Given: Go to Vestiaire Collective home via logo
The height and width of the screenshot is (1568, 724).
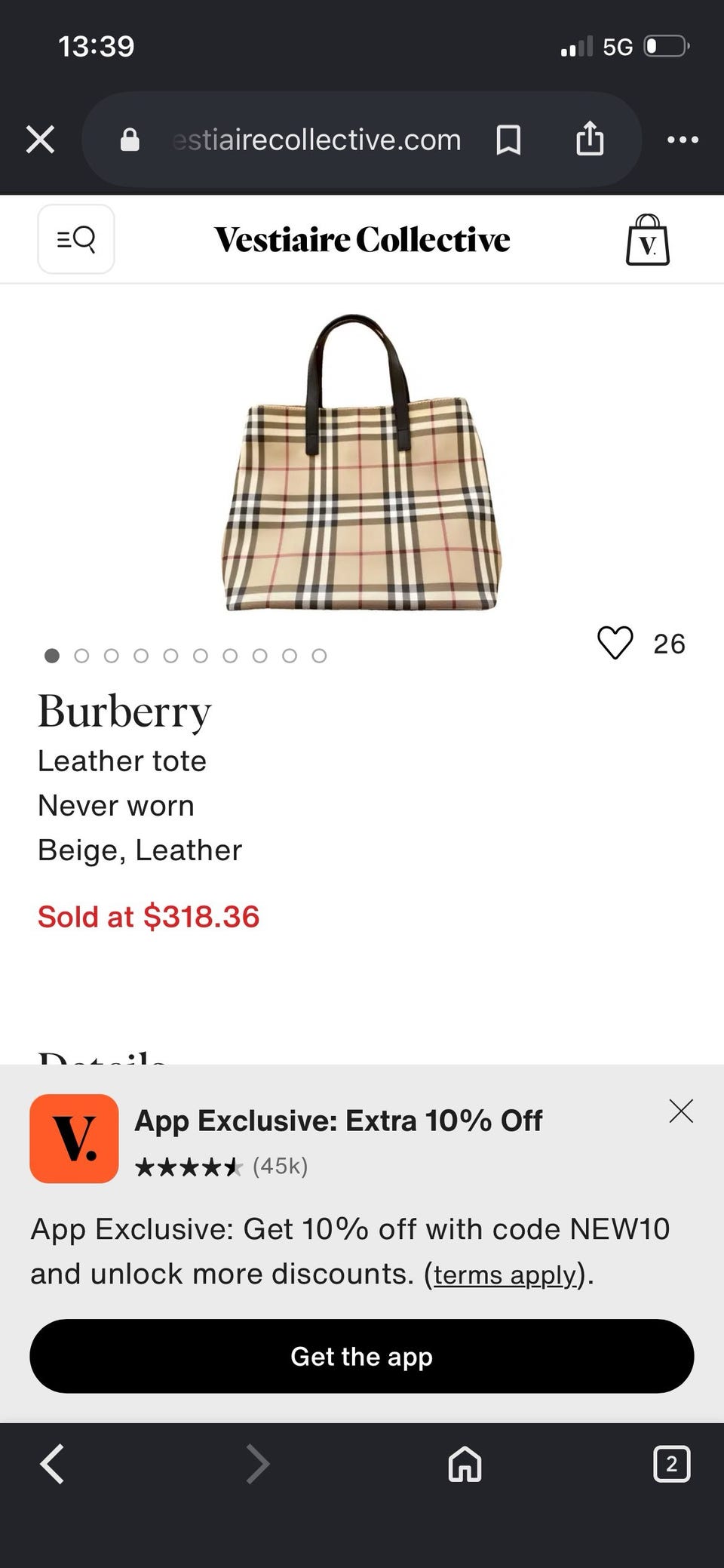Looking at the screenshot, I should pyautogui.click(x=362, y=239).
